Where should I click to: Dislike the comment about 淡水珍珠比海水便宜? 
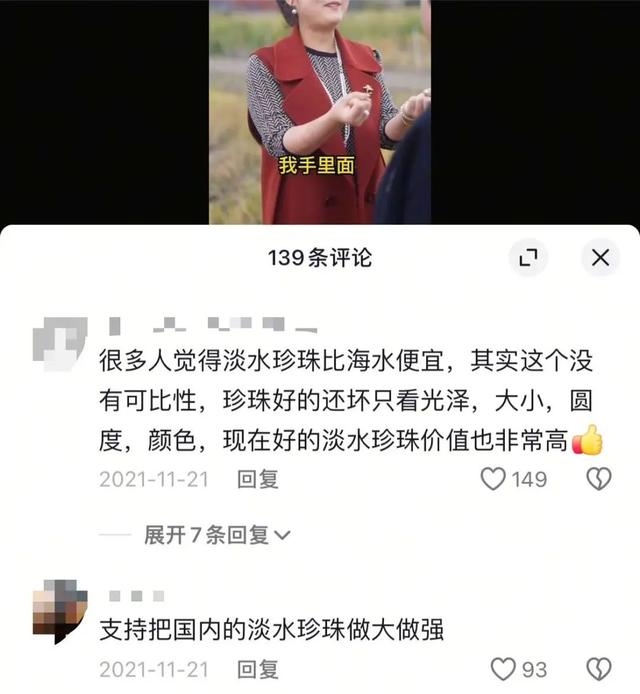pyautogui.click(x=598, y=479)
